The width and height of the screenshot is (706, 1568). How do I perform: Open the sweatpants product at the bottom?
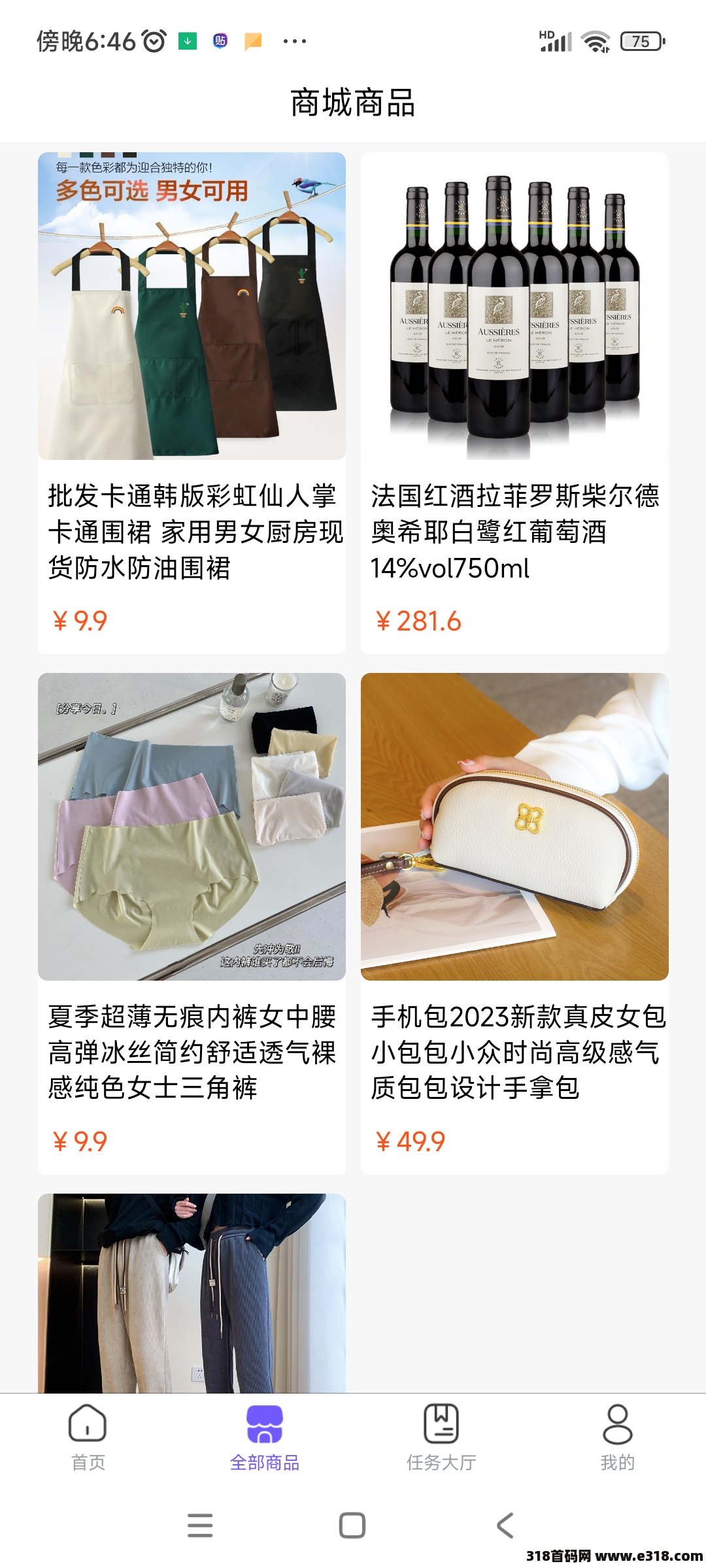(x=192, y=1292)
